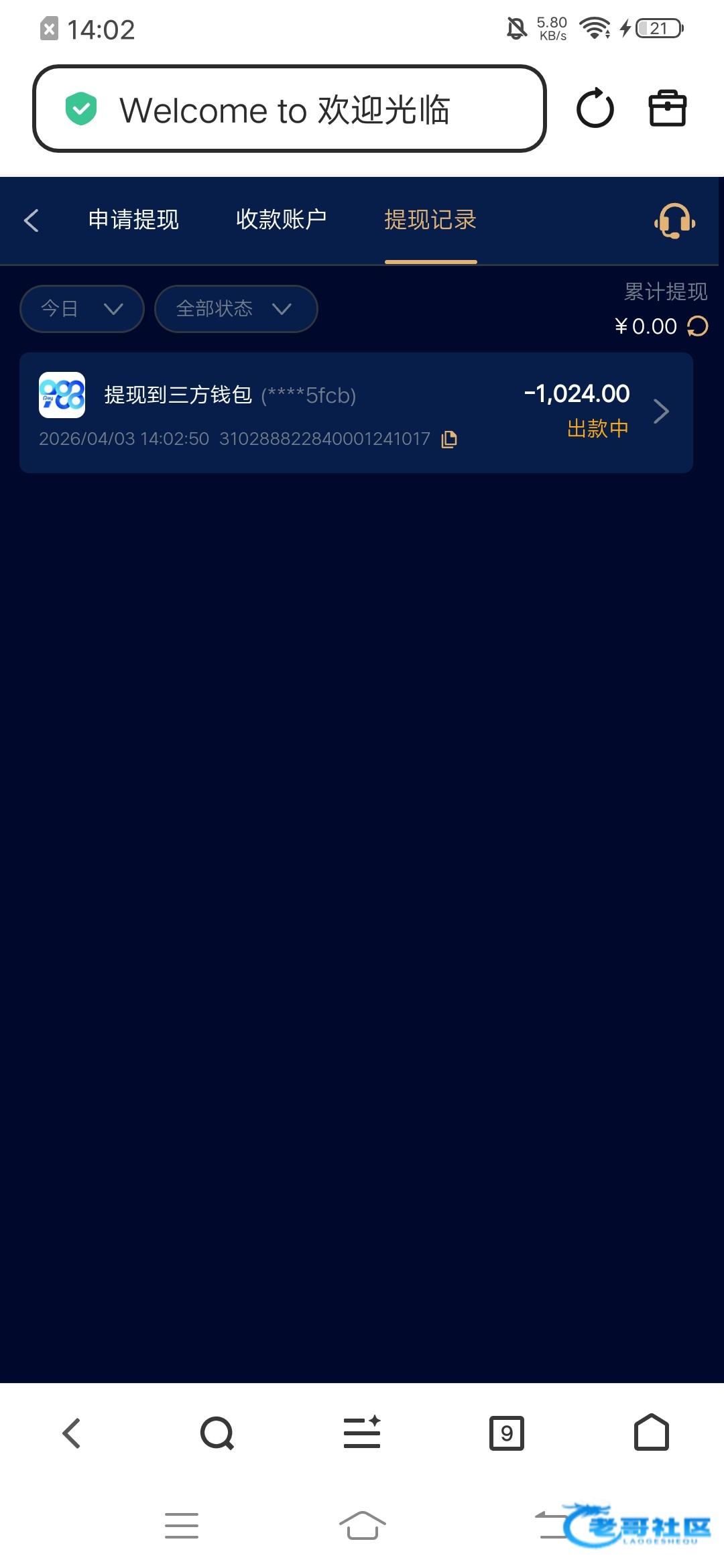Expand the 全部状态 status filter

[235, 308]
